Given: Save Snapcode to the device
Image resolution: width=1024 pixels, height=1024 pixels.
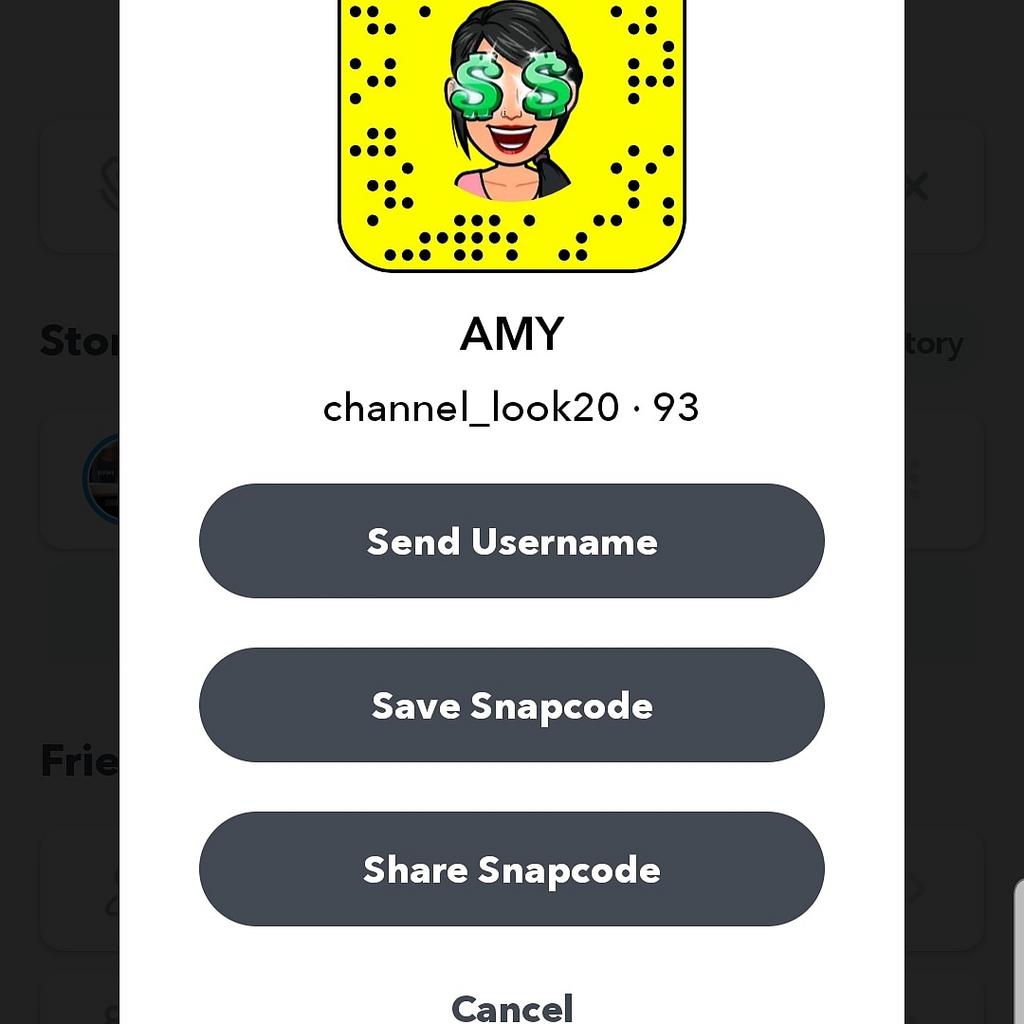Looking at the screenshot, I should (511, 705).
